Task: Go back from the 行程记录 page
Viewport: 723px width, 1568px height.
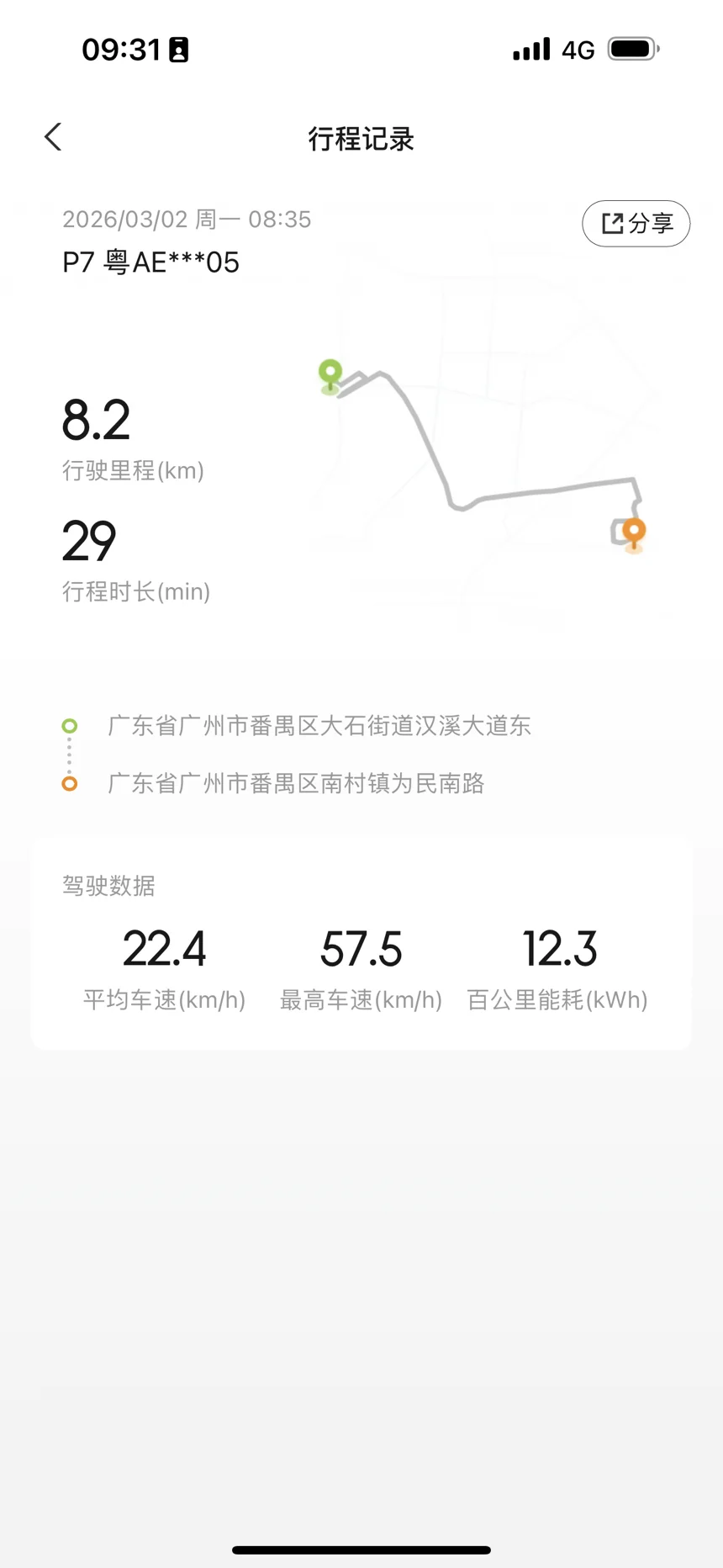Action: click(x=53, y=137)
